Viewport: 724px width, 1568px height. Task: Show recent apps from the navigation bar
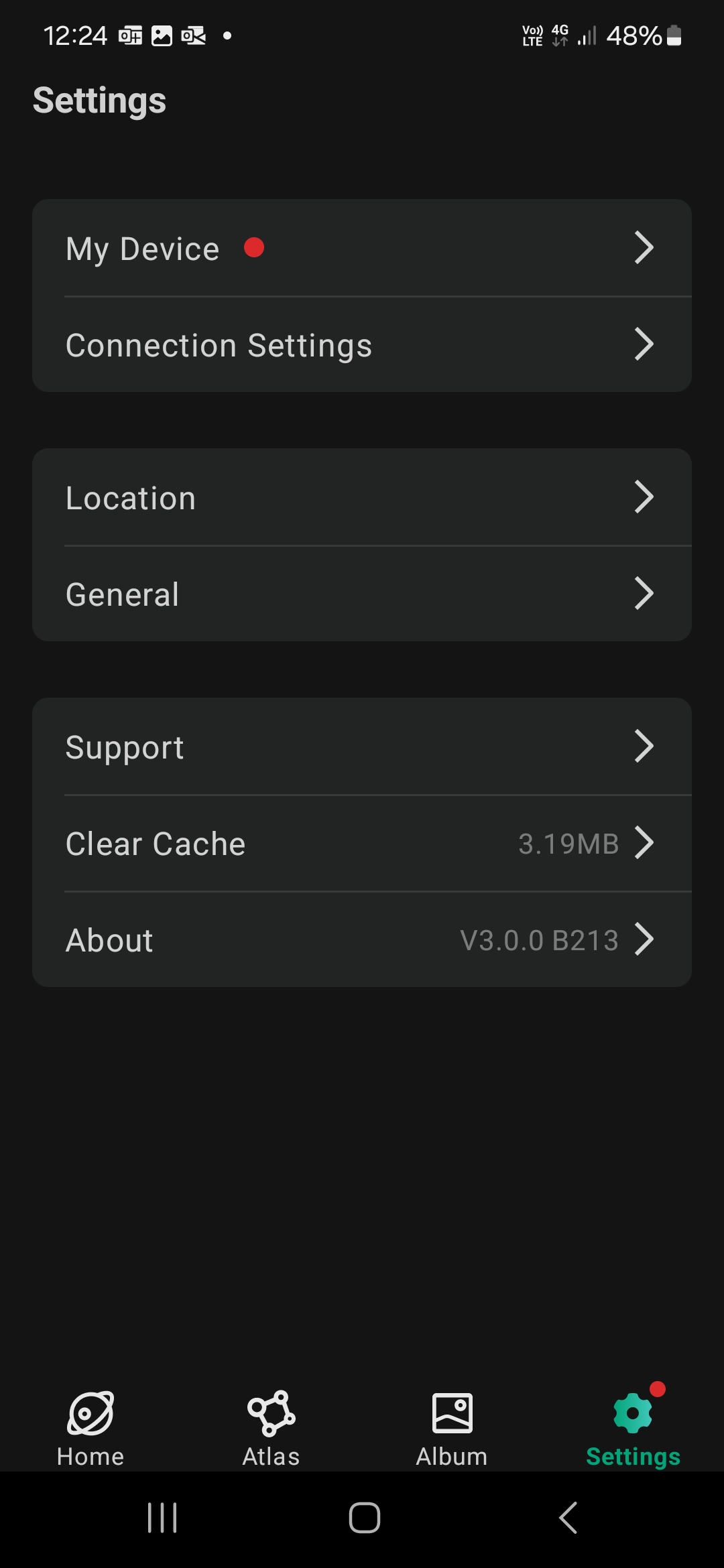(x=162, y=1518)
